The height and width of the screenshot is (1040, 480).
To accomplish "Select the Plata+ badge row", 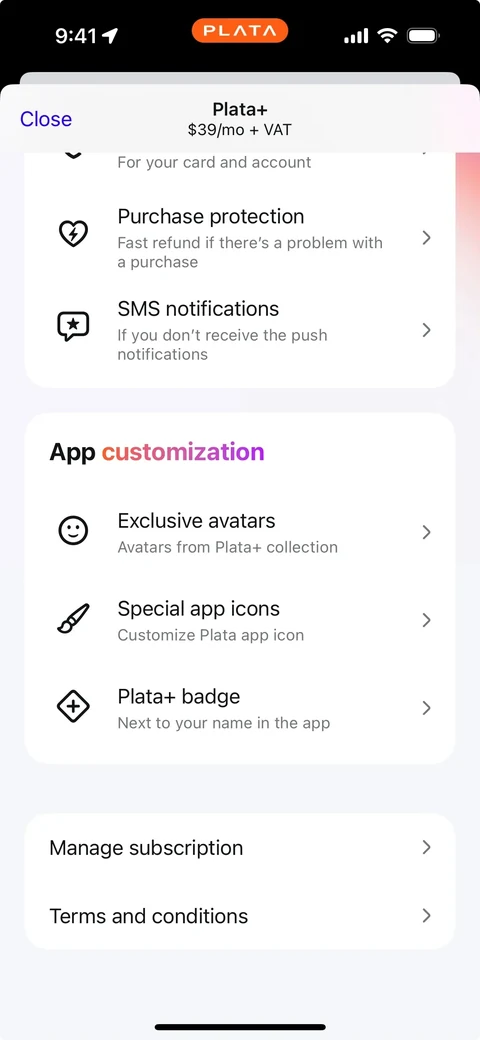I will click(240, 708).
